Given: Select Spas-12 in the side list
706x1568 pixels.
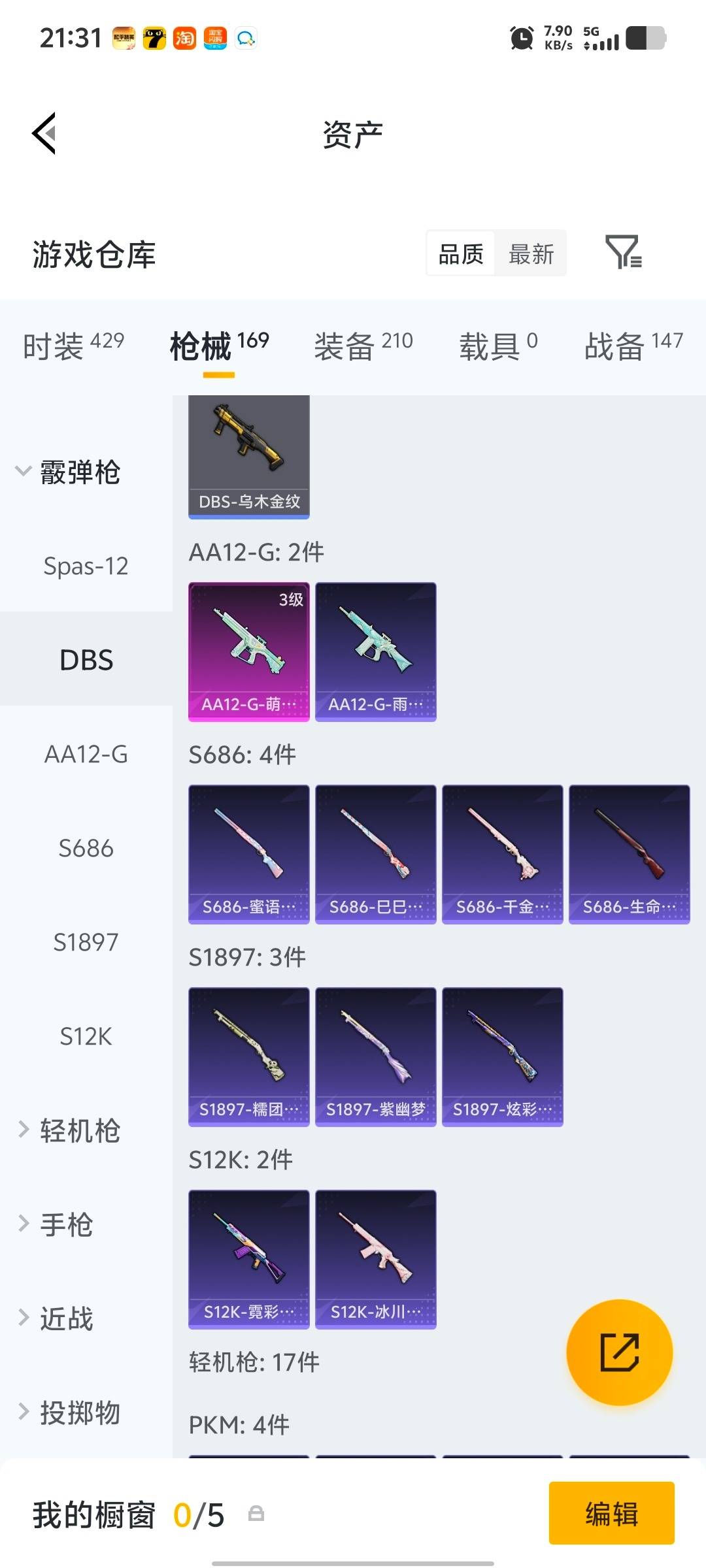Looking at the screenshot, I should pos(86,566).
